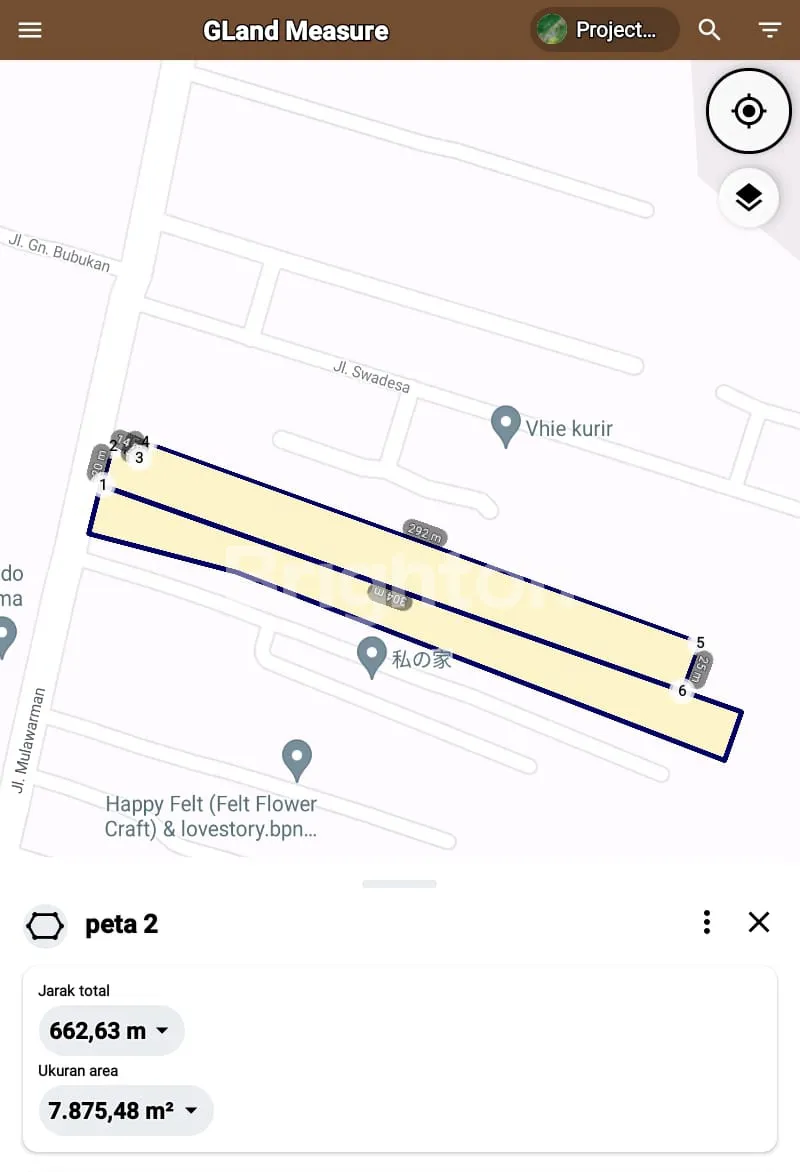Open the Project selector chip
This screenshot has width=800, height=1172.
(604, 30)
